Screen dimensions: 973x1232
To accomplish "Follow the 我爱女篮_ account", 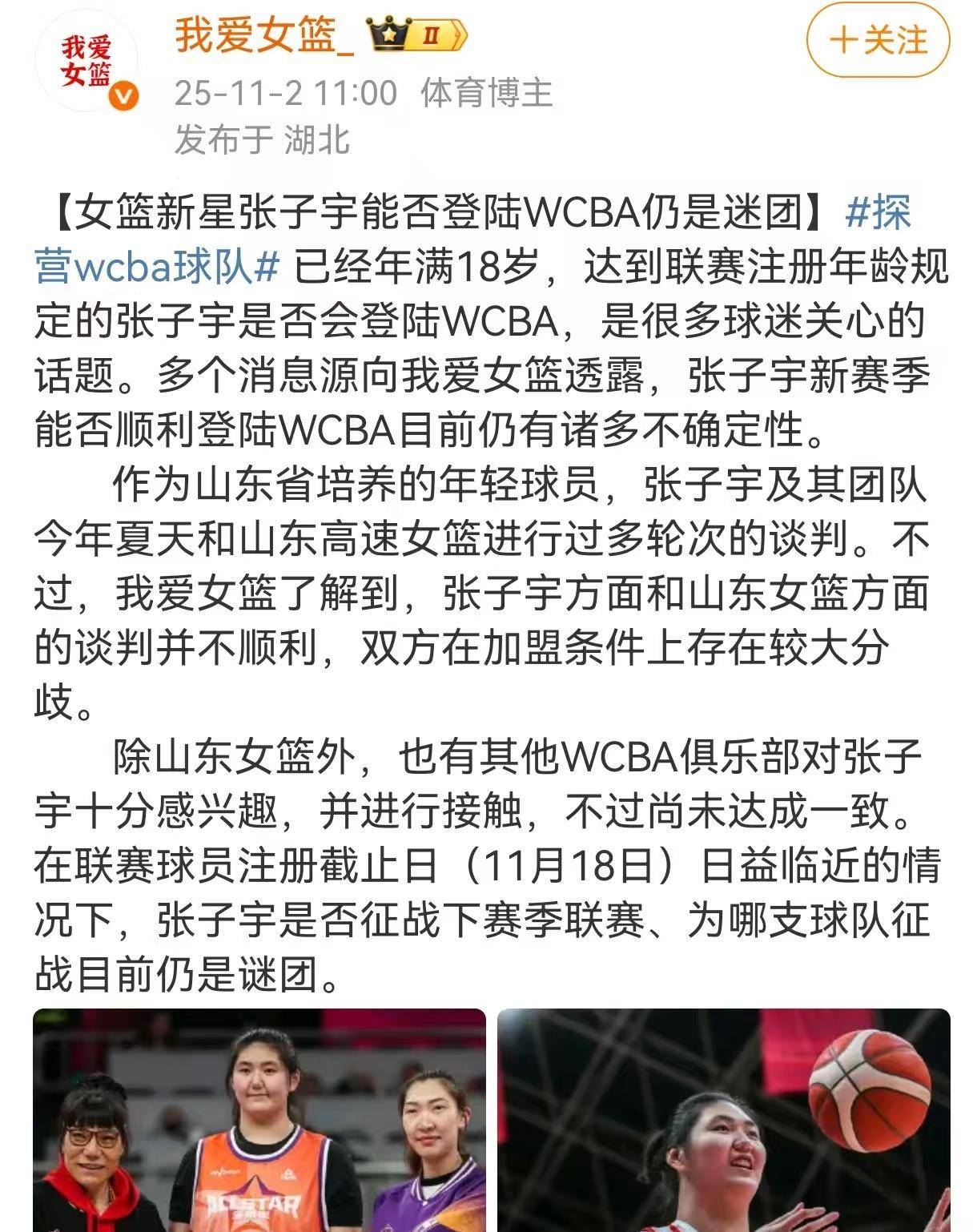I will tap(878, 40).
